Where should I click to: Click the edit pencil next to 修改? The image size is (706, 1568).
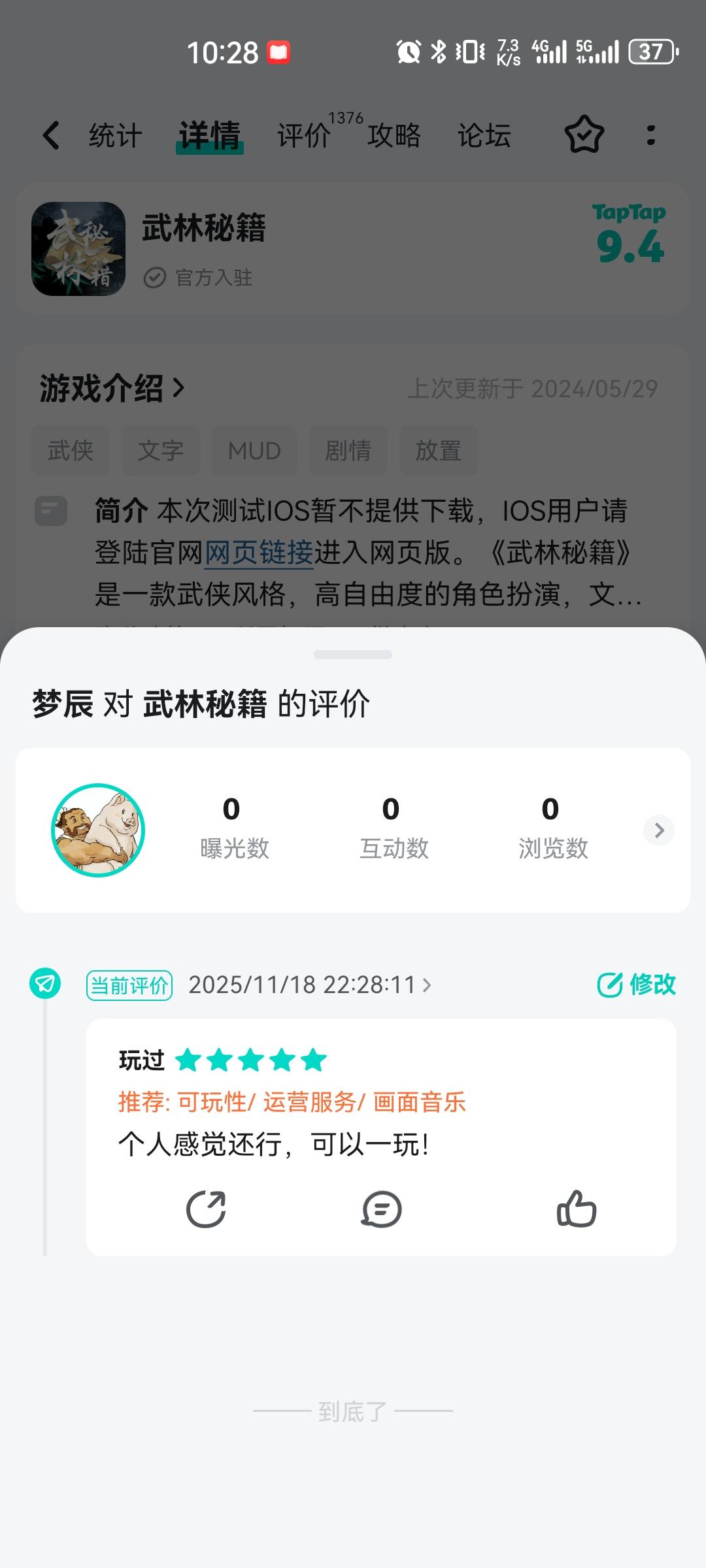pos(609,984)
